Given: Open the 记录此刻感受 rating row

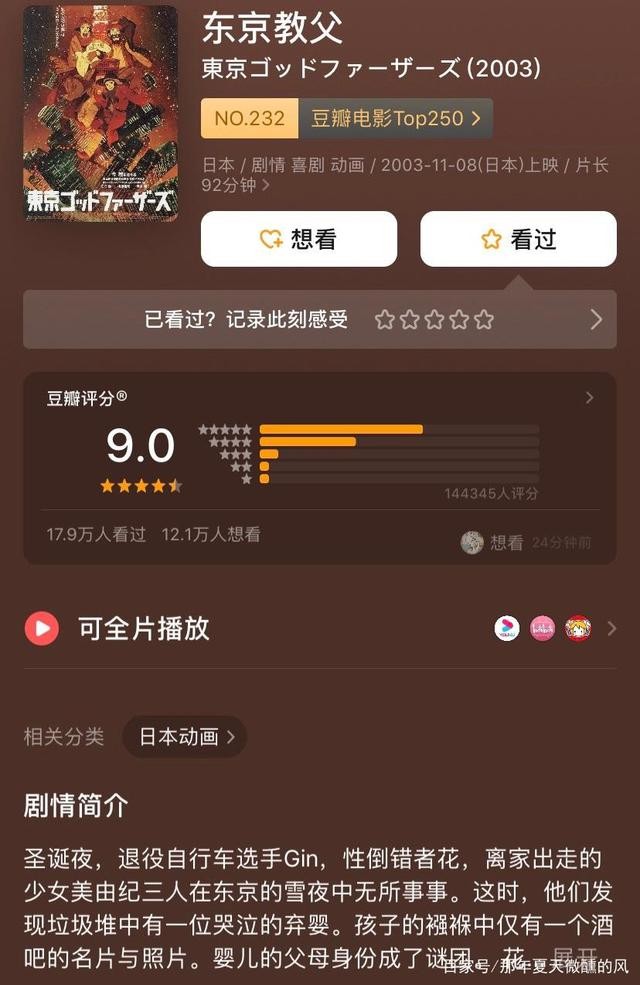Looking at the screenshot, I should click(319, 320).
